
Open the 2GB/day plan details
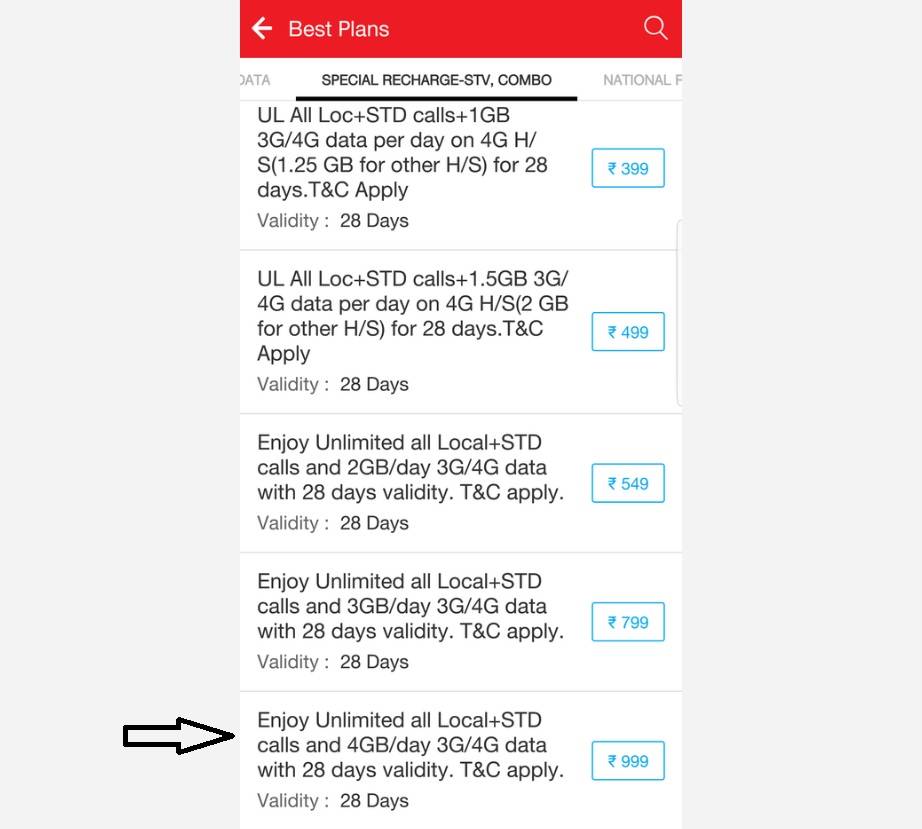click(410, 468)
